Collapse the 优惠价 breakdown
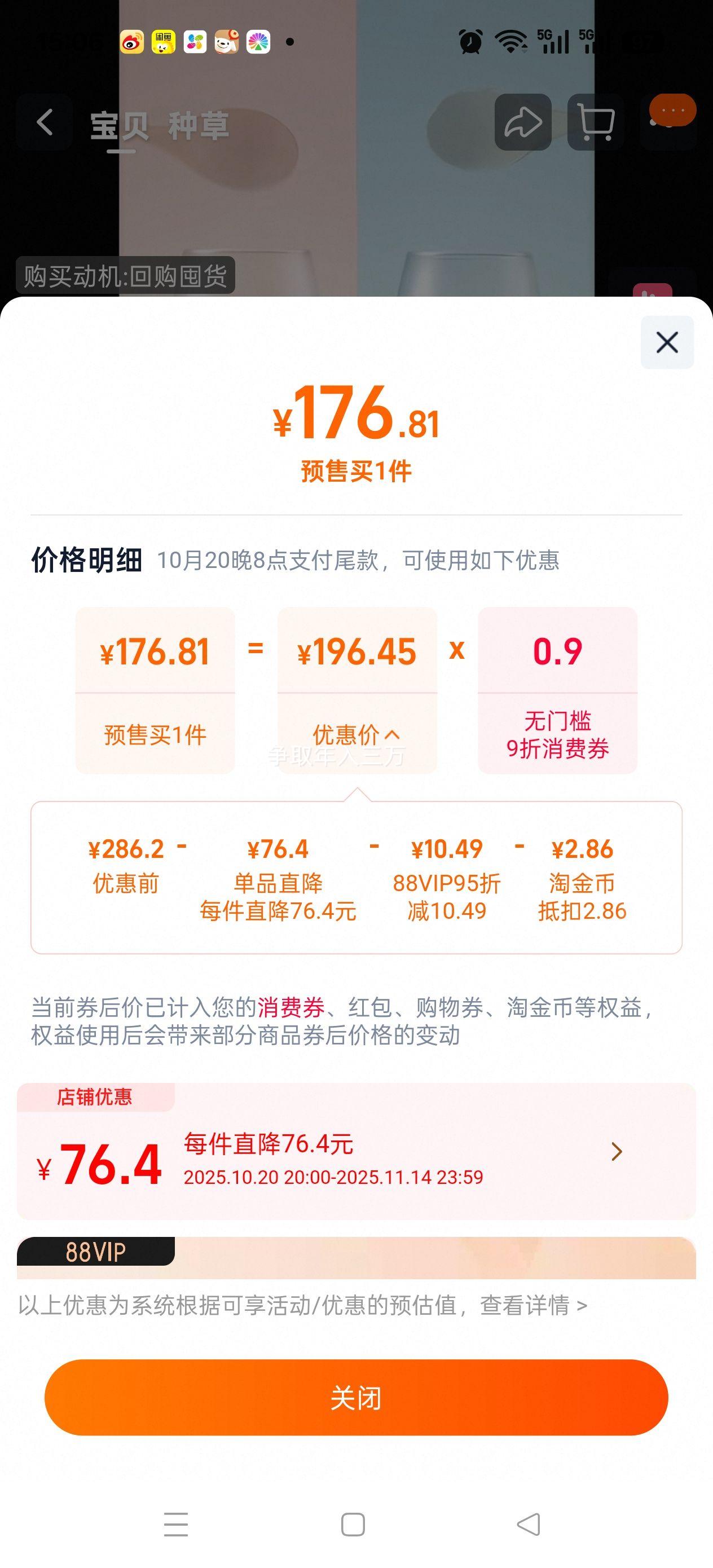 click(x=357, y=735)
